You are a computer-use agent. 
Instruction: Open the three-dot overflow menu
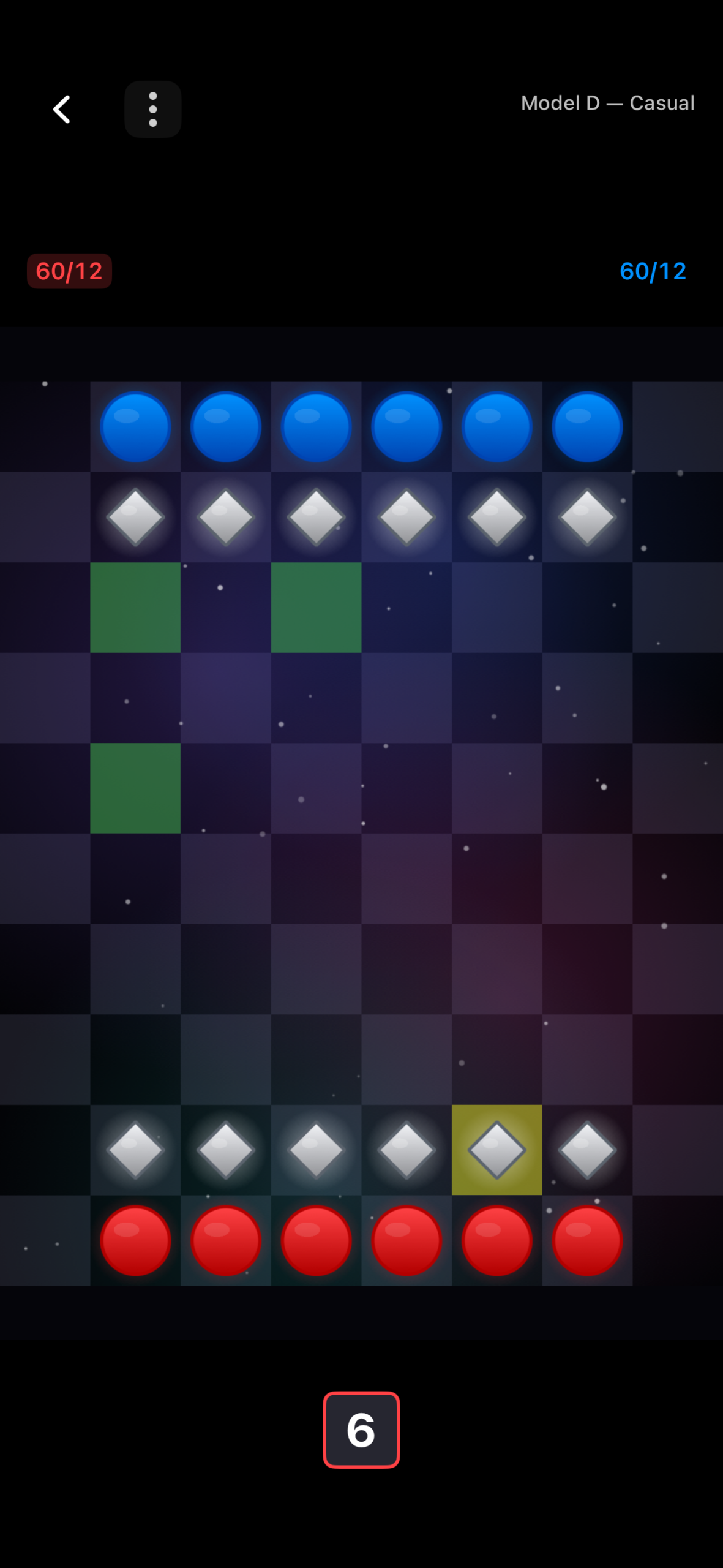tap(152, 110)
